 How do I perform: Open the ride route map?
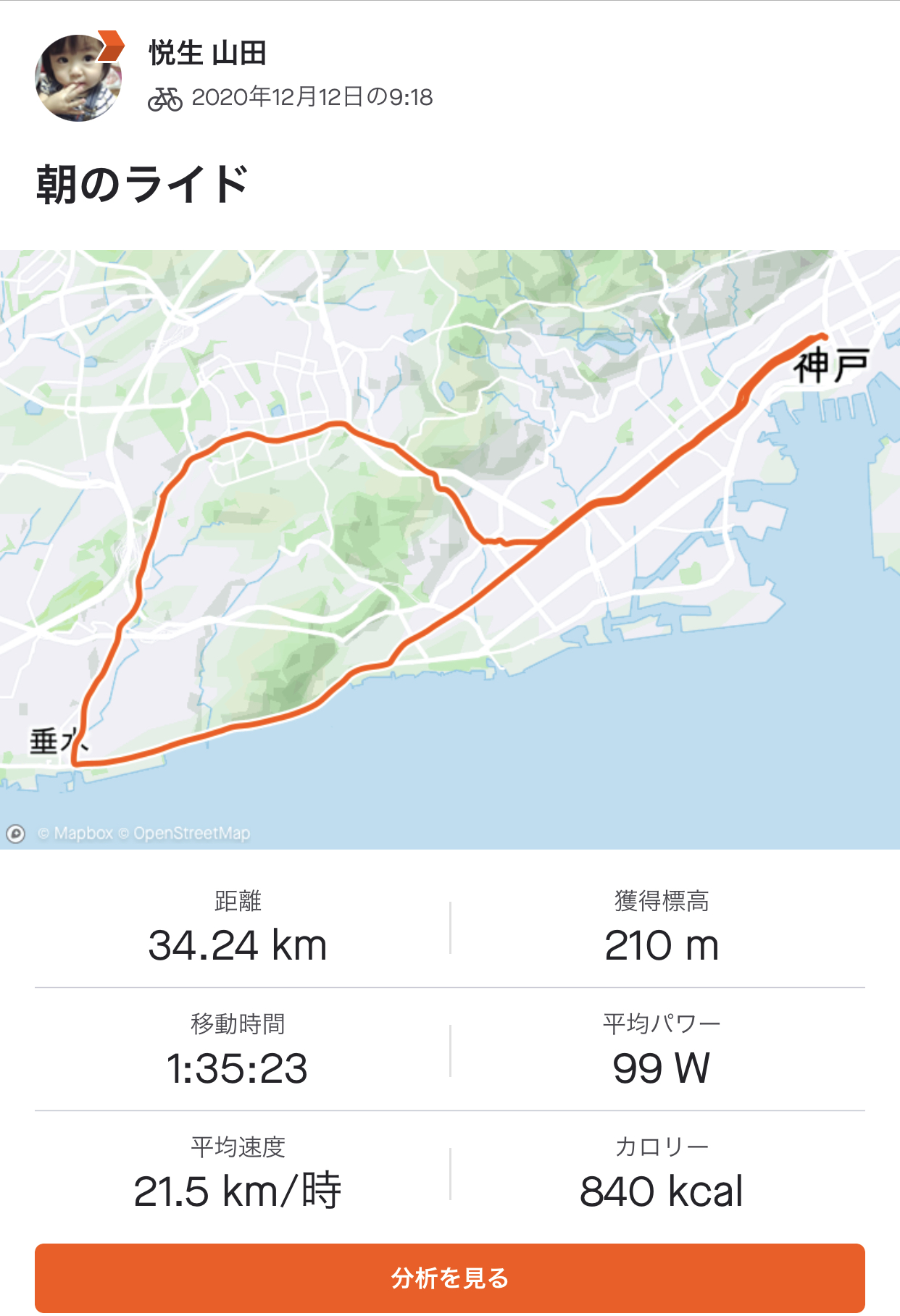coord(450,549)
